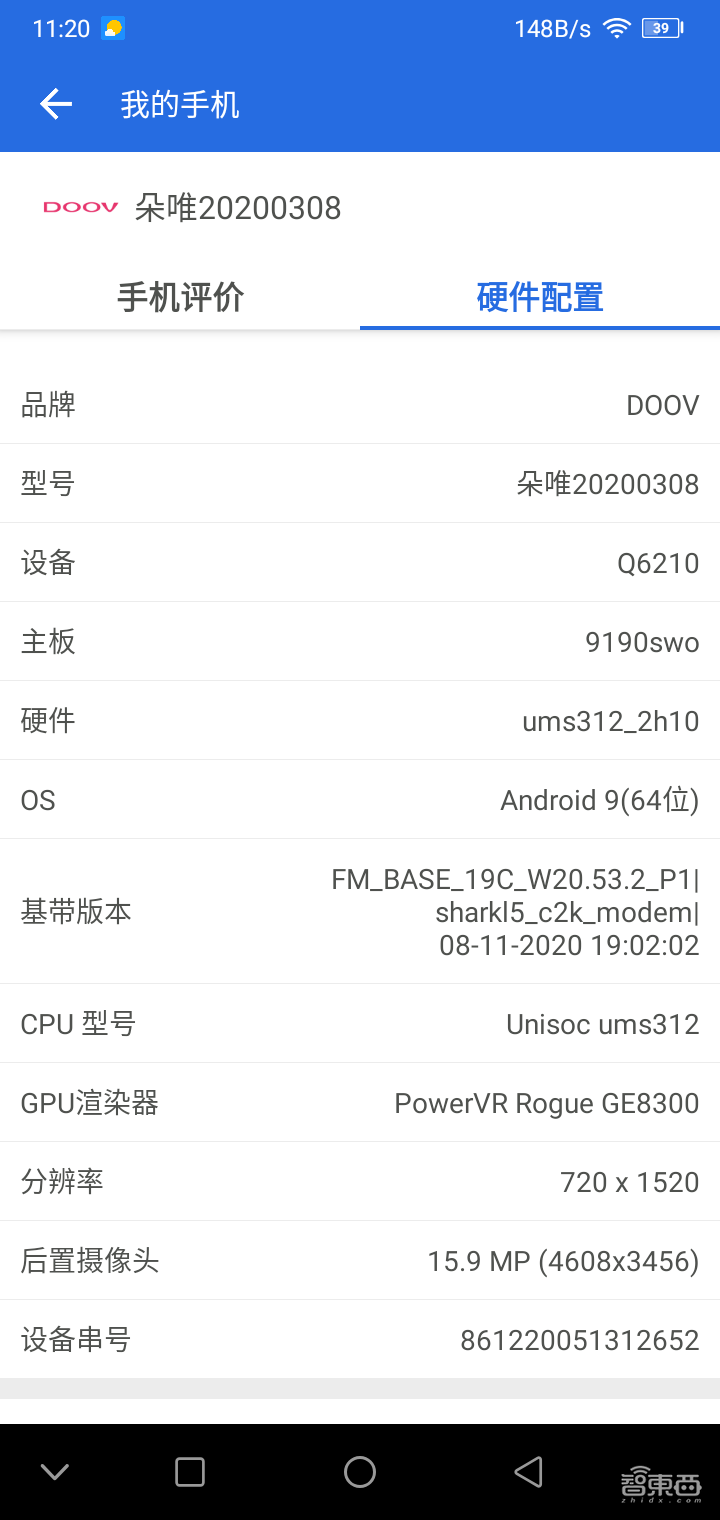Collapse the keyboard using the down chevron
Image resolution: width=720 pixels, height=1520 pixels.
click(54, 1472)
